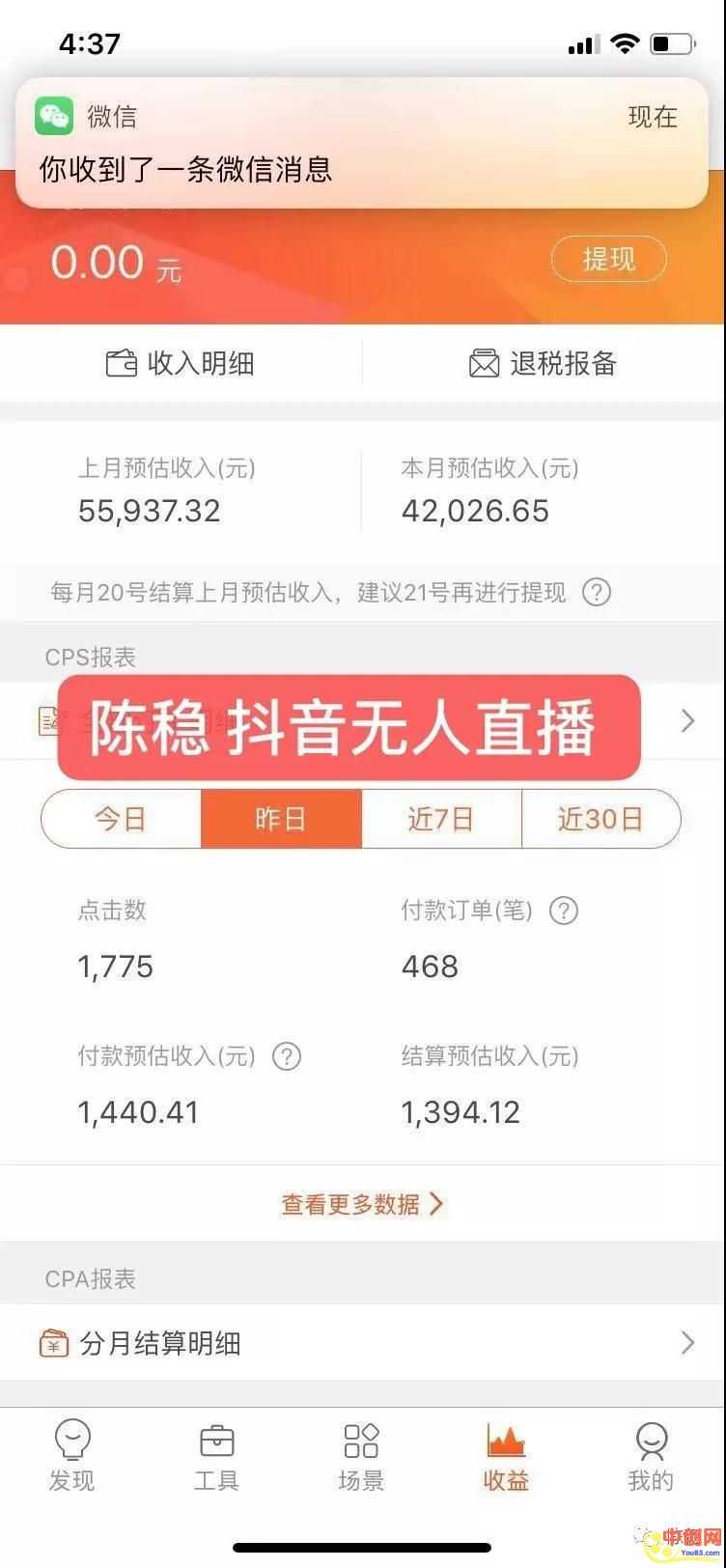Open 收入明细 income details
726x1568 pixels.
pos(181,364)
